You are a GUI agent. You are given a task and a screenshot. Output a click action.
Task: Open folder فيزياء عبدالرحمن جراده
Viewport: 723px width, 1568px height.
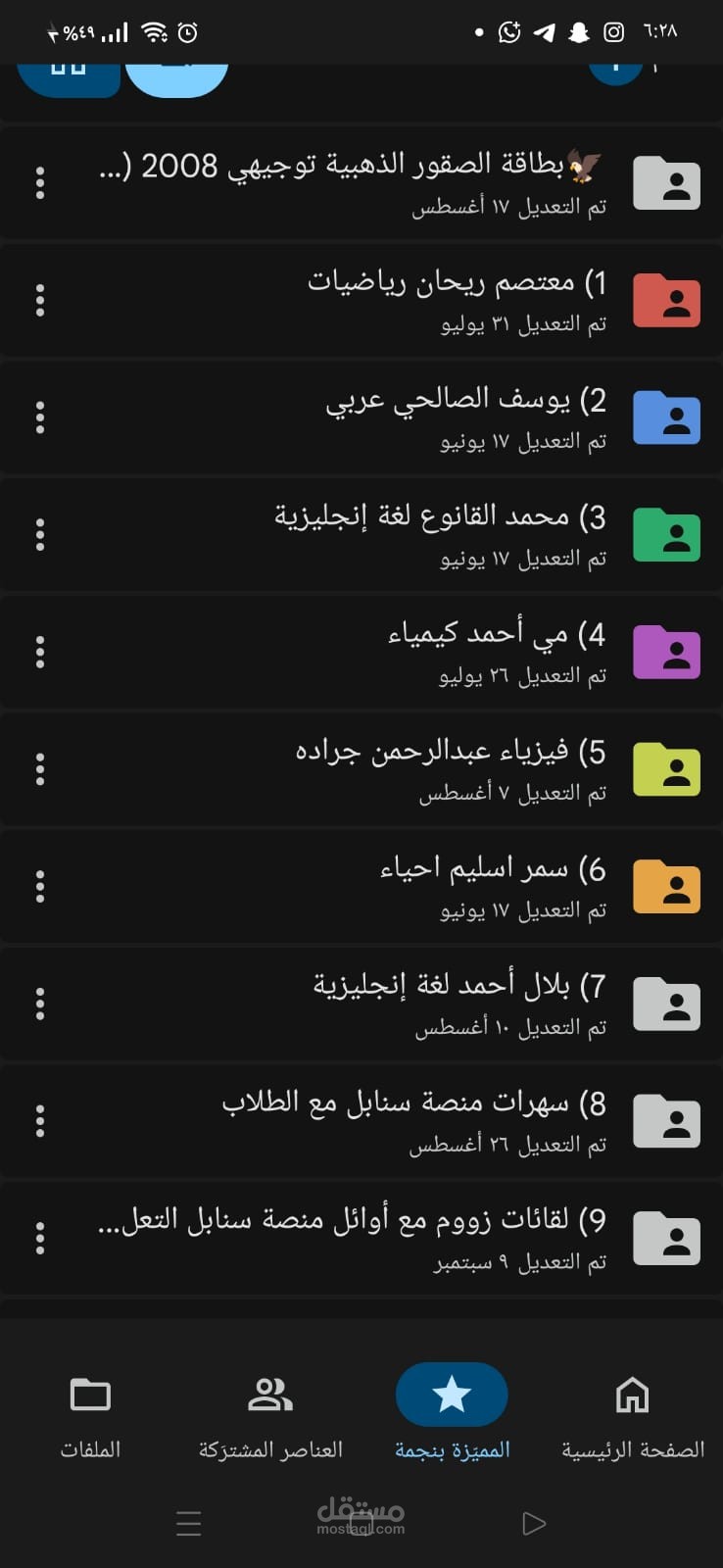361,769
